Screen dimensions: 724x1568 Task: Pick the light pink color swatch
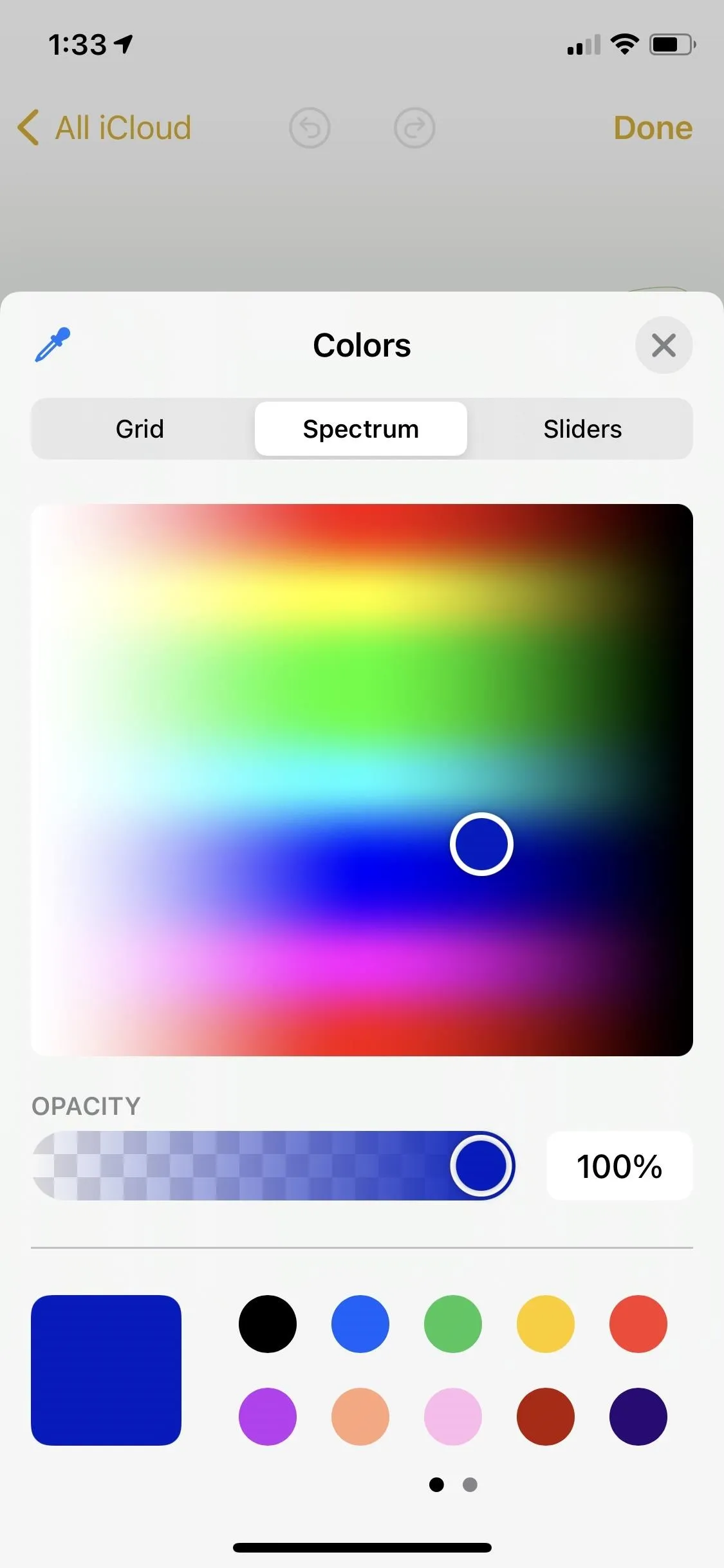[453, 1416]
